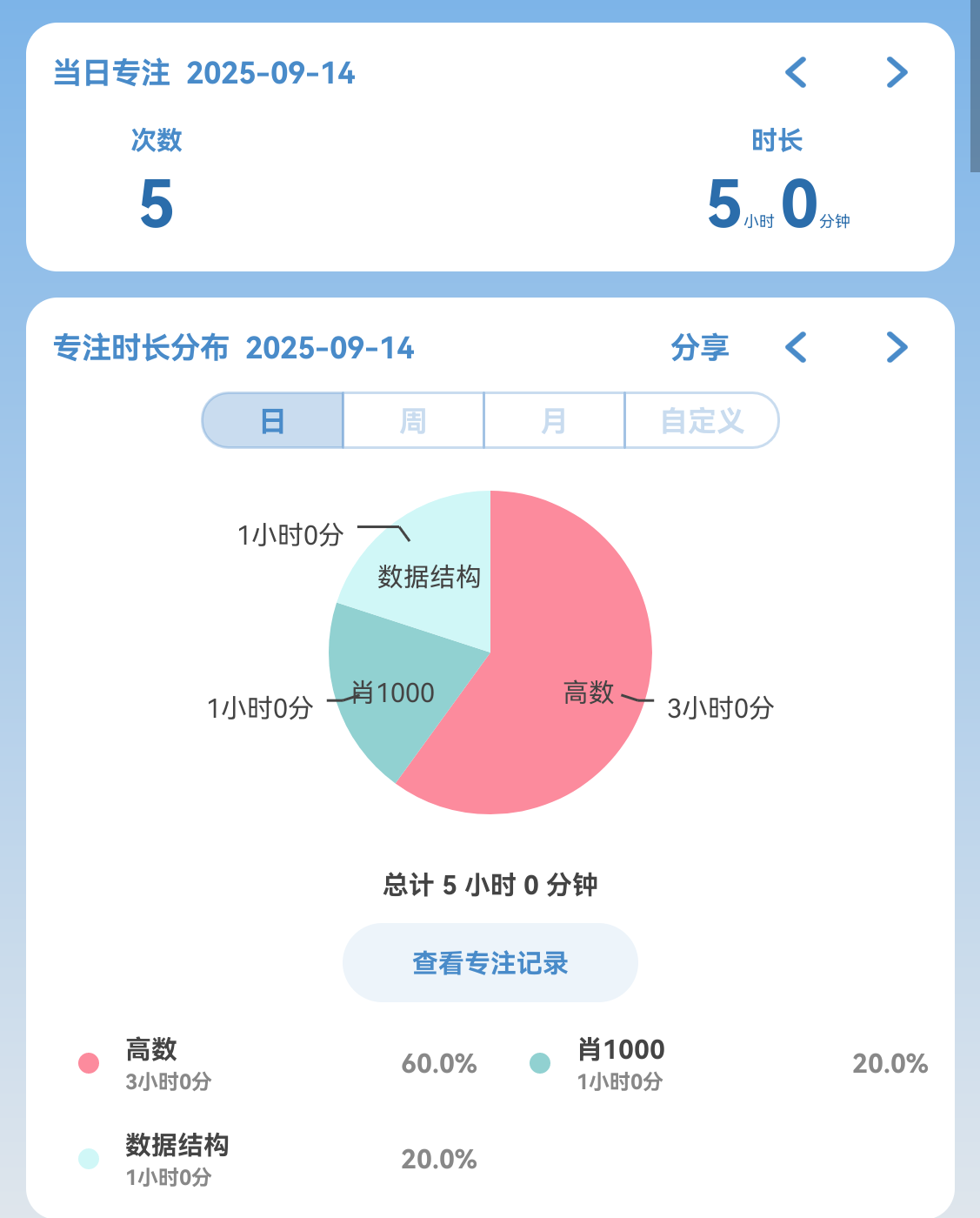Tap 分享 to share focus distribution
Screen dimensions: 980x1218
(x=699, y=347)
